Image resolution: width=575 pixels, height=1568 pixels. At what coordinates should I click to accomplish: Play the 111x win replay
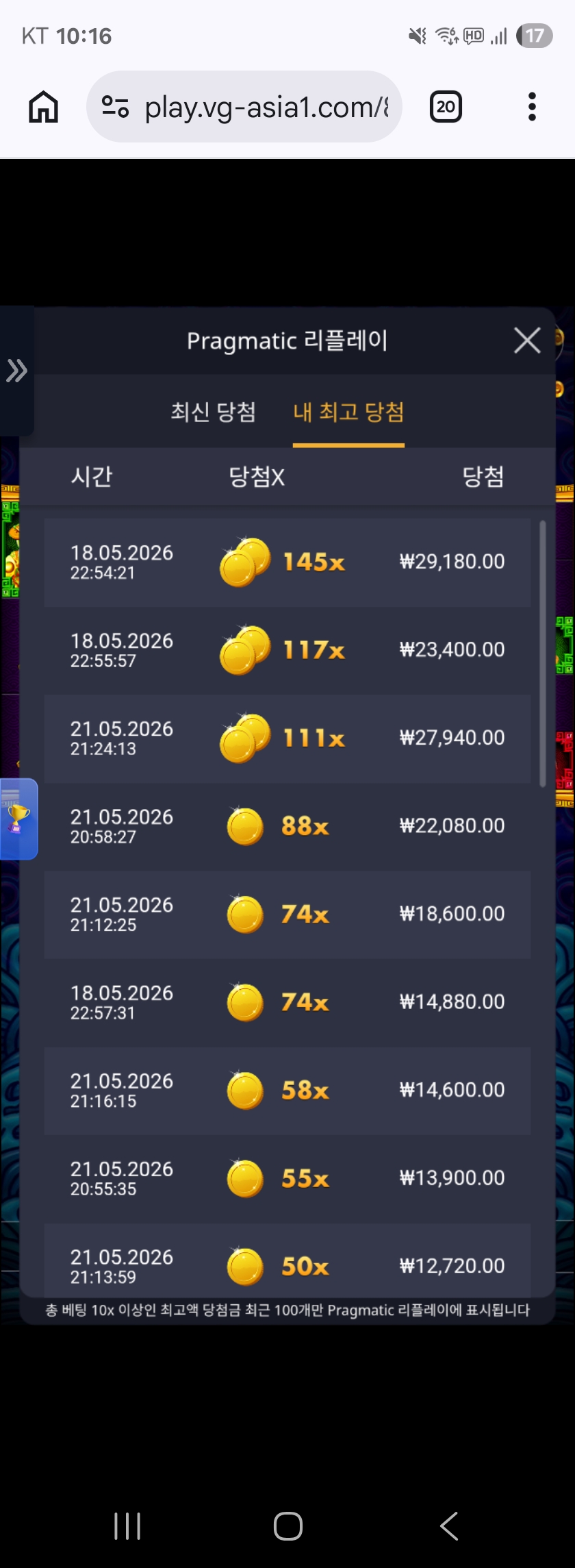(x=287, y=738)
